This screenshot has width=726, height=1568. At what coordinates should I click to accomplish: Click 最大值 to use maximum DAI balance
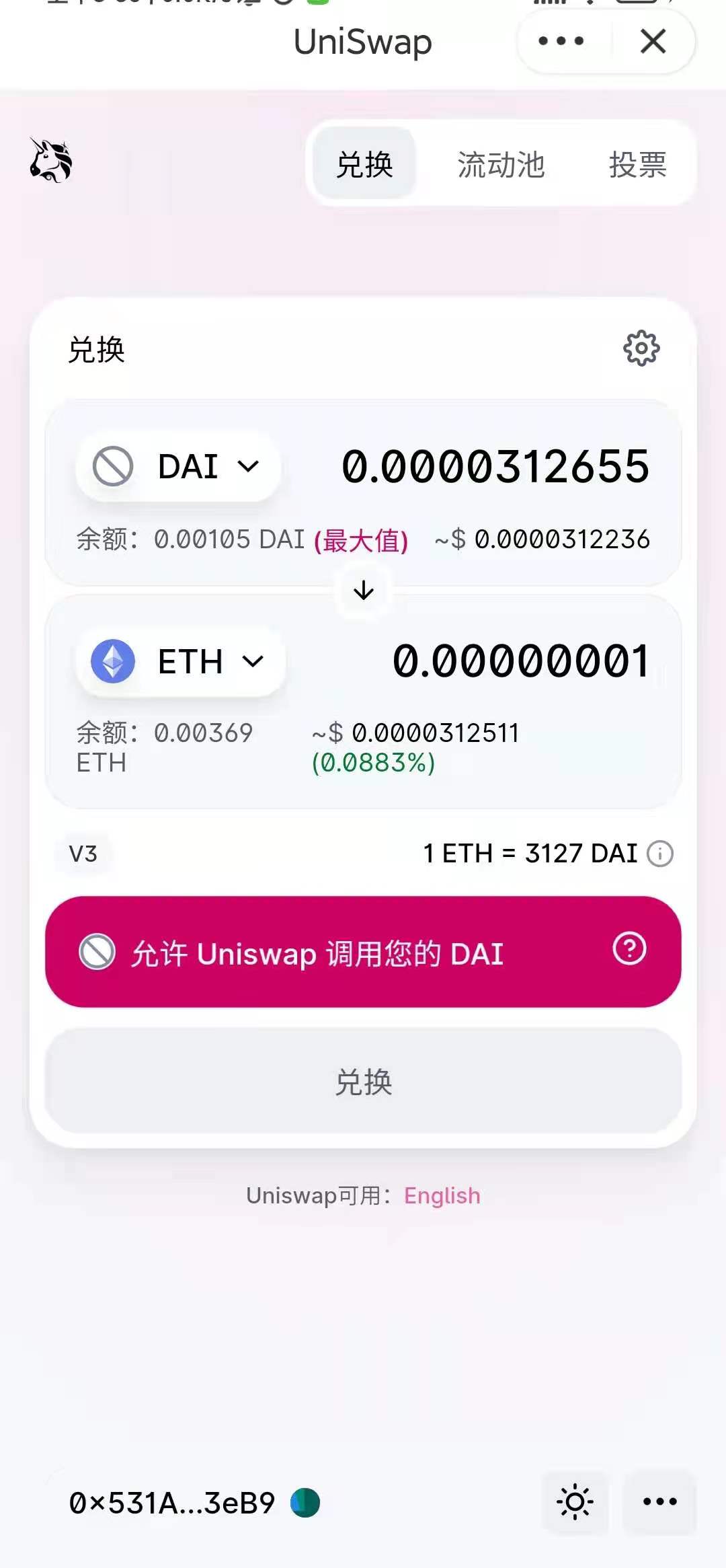(x=360, y=539)
